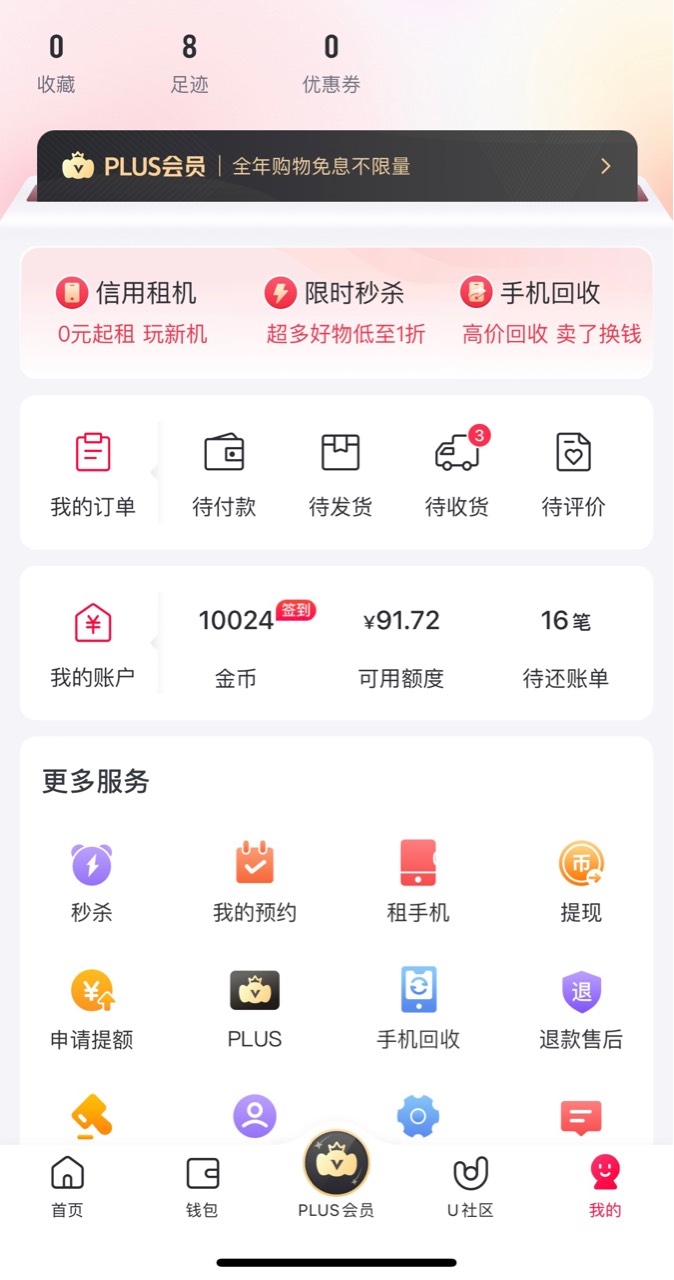Open 手机回收 in the promo card
Screen dimensions: 674x1280
point(551,312)
